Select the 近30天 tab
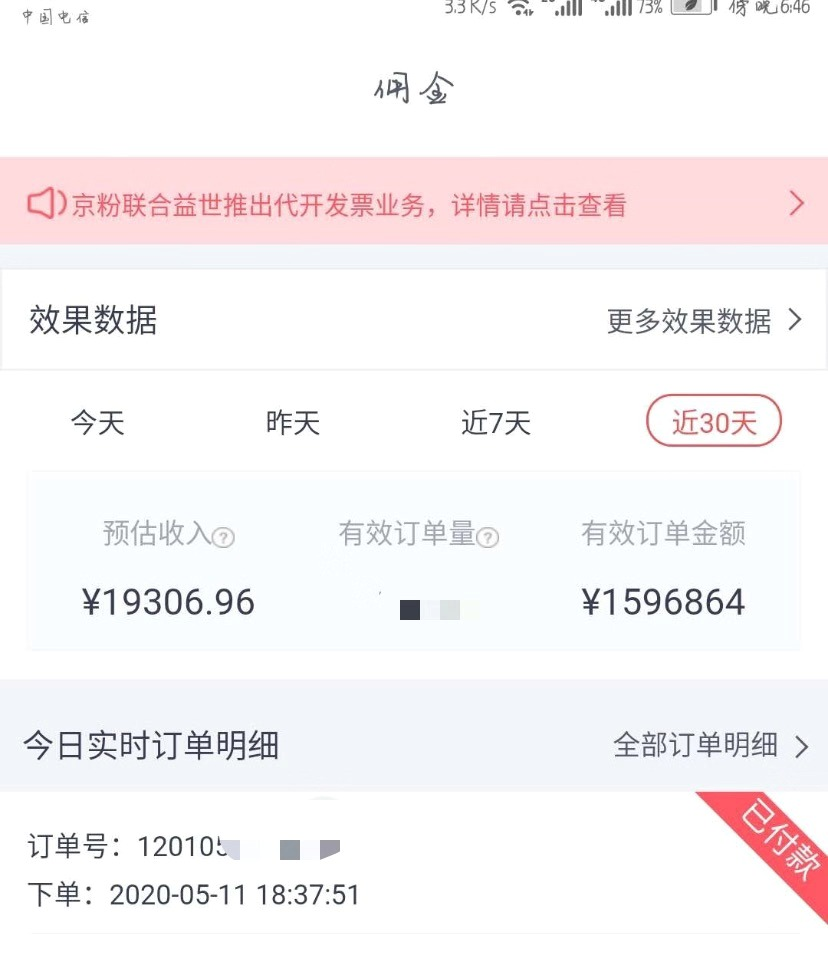828x955 pixels. tap(714, 422)
